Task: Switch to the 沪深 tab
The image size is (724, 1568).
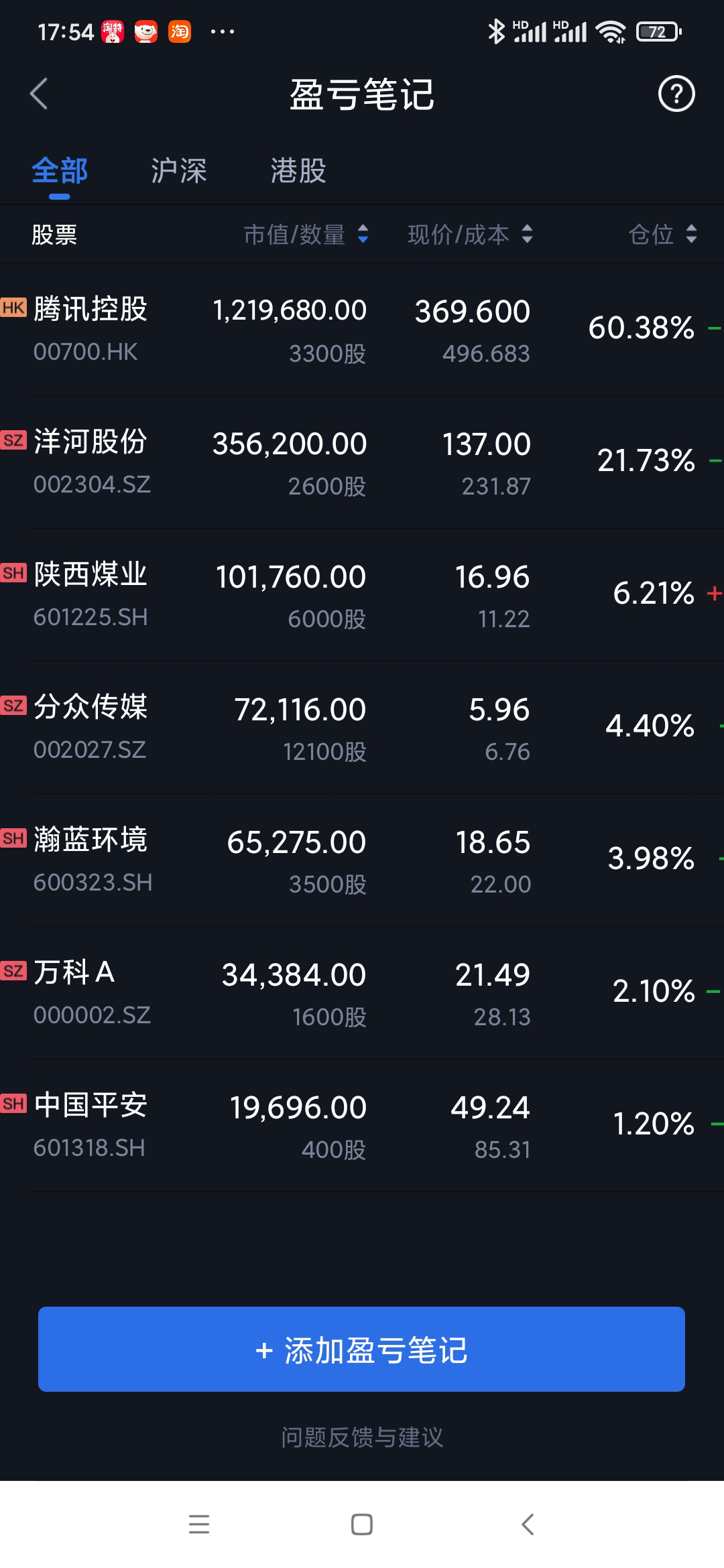Action: point(178,171)
